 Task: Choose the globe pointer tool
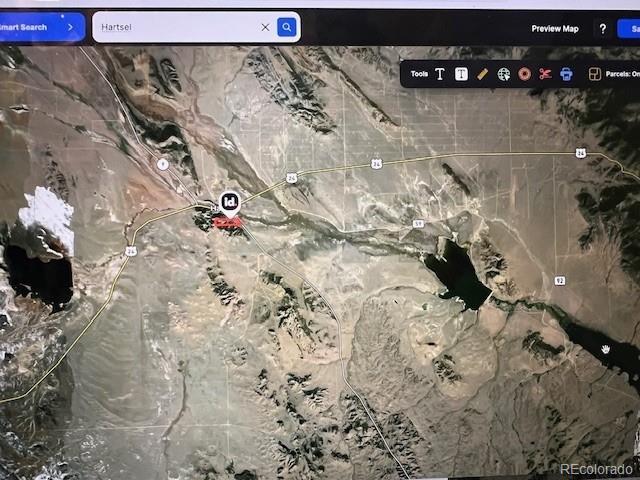(503, 74)
